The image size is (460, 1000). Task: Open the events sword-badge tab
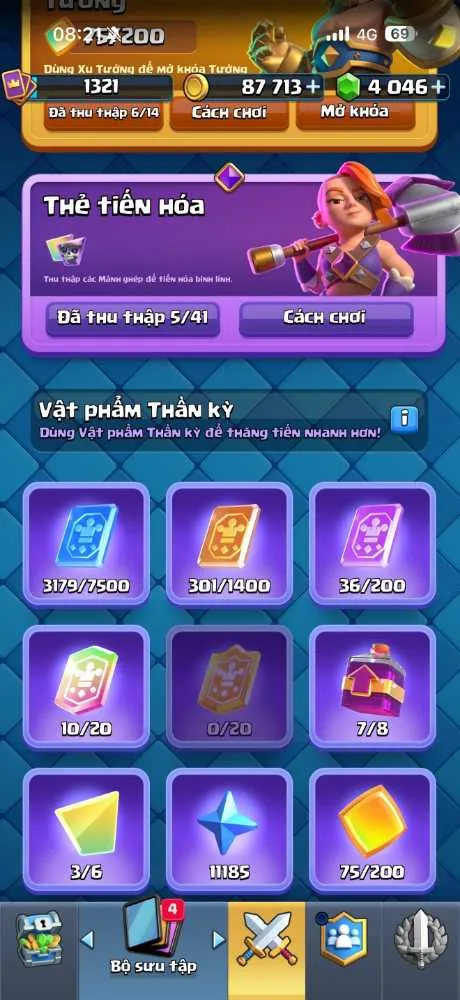tap(420, 939)
